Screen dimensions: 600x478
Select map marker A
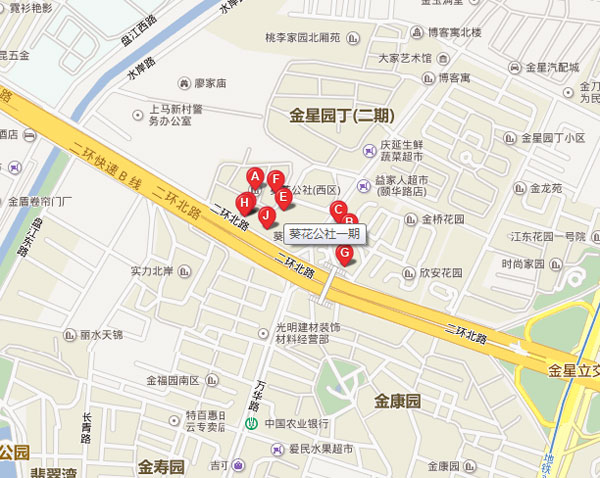(x=255, y=177)
